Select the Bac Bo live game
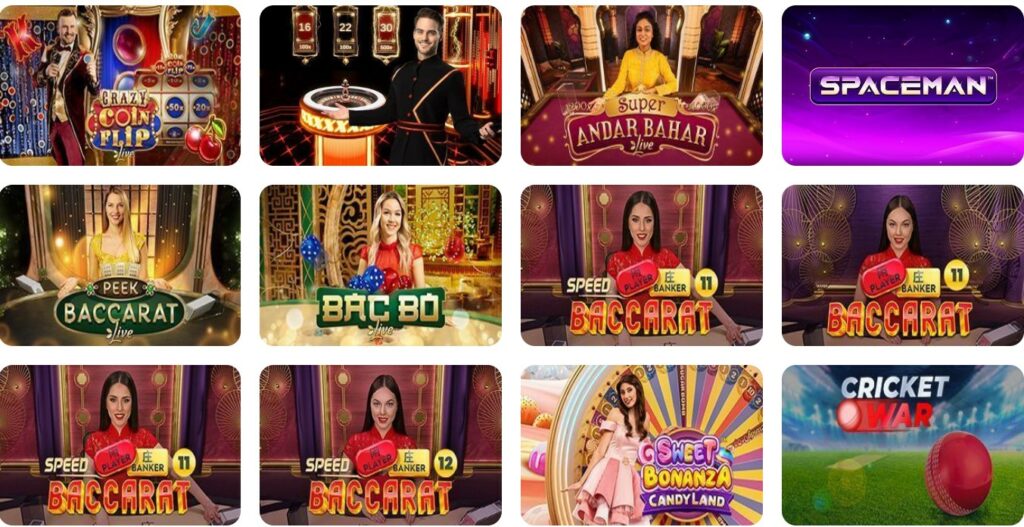Screen dimensions: 1024x527 point(380,265)
